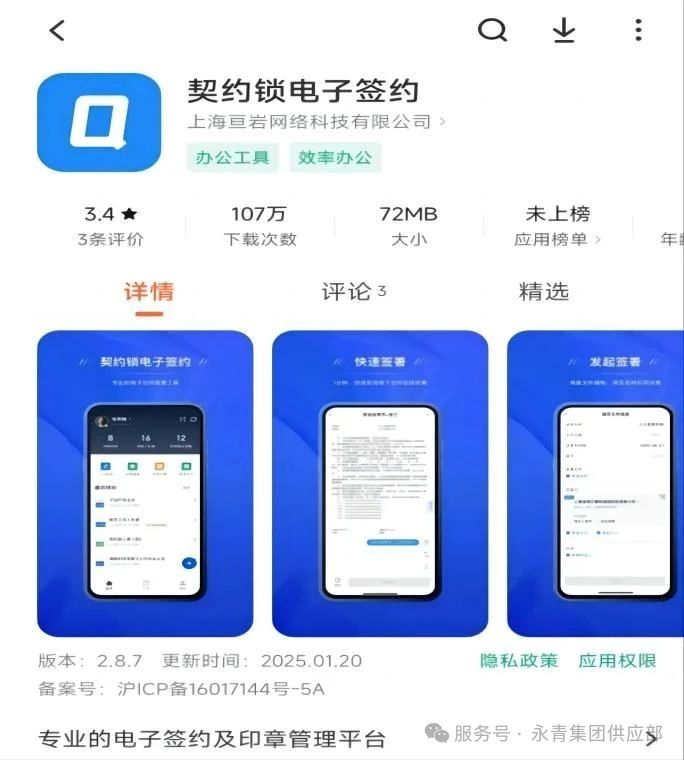Viewport: 684px width, 760px height.
Task: Switch to the 详情 tab
Action: click(x=149, y=292)
